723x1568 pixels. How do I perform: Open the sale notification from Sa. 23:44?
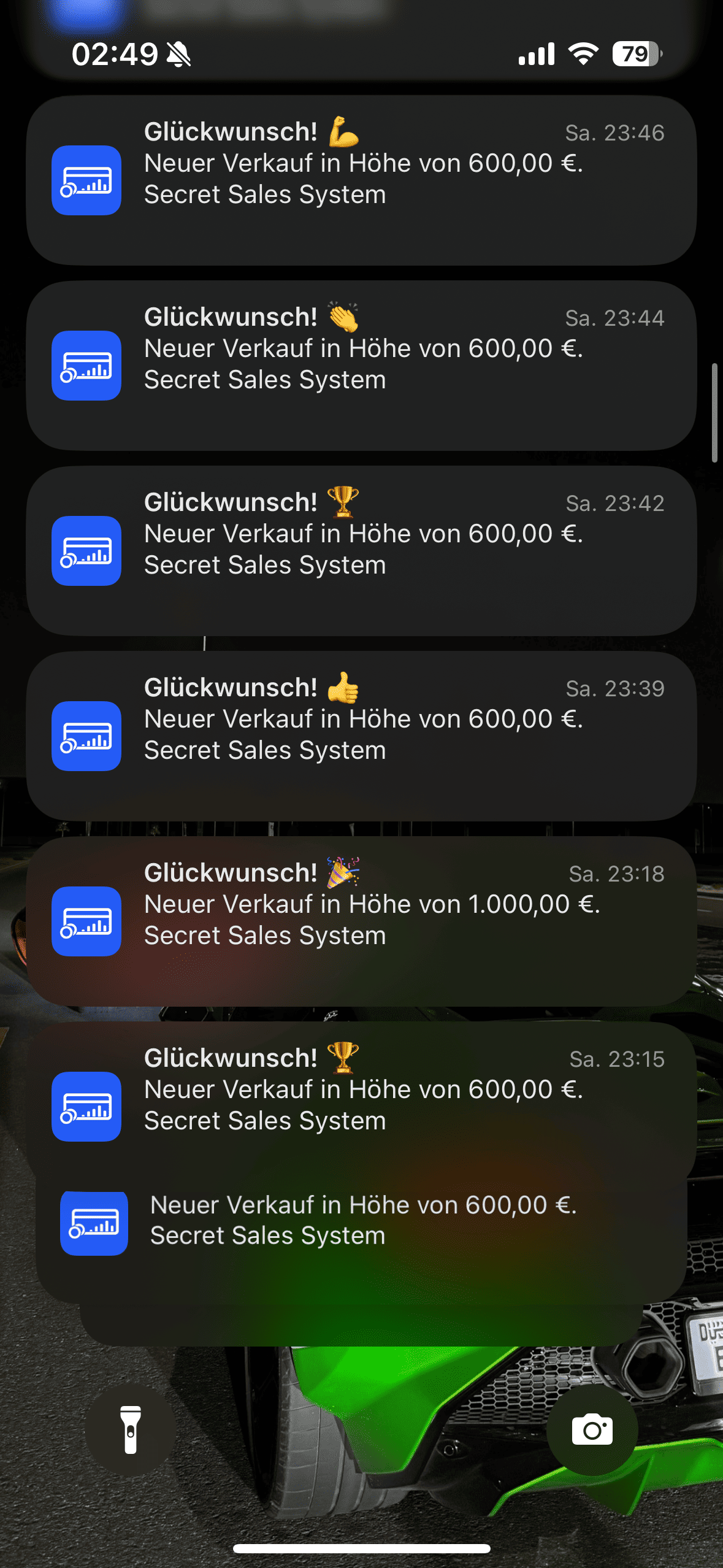(361, 365)
